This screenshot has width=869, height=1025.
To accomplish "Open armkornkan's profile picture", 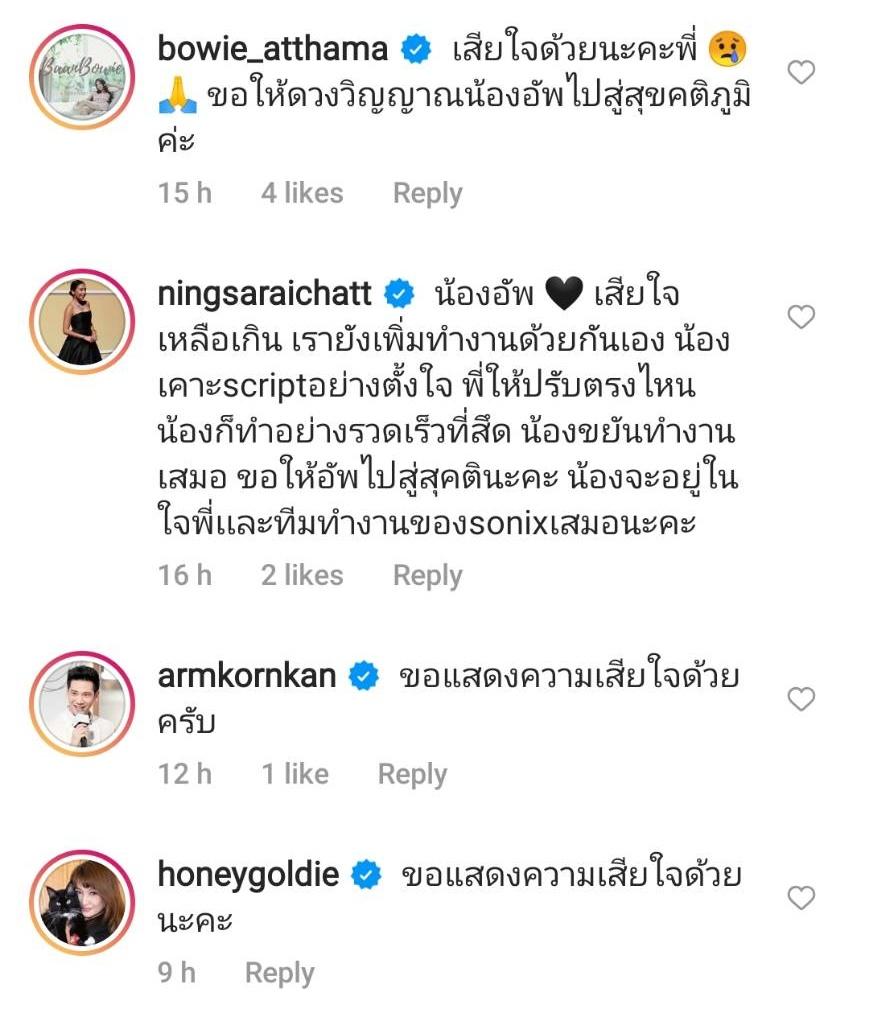I will click(82, 704).
